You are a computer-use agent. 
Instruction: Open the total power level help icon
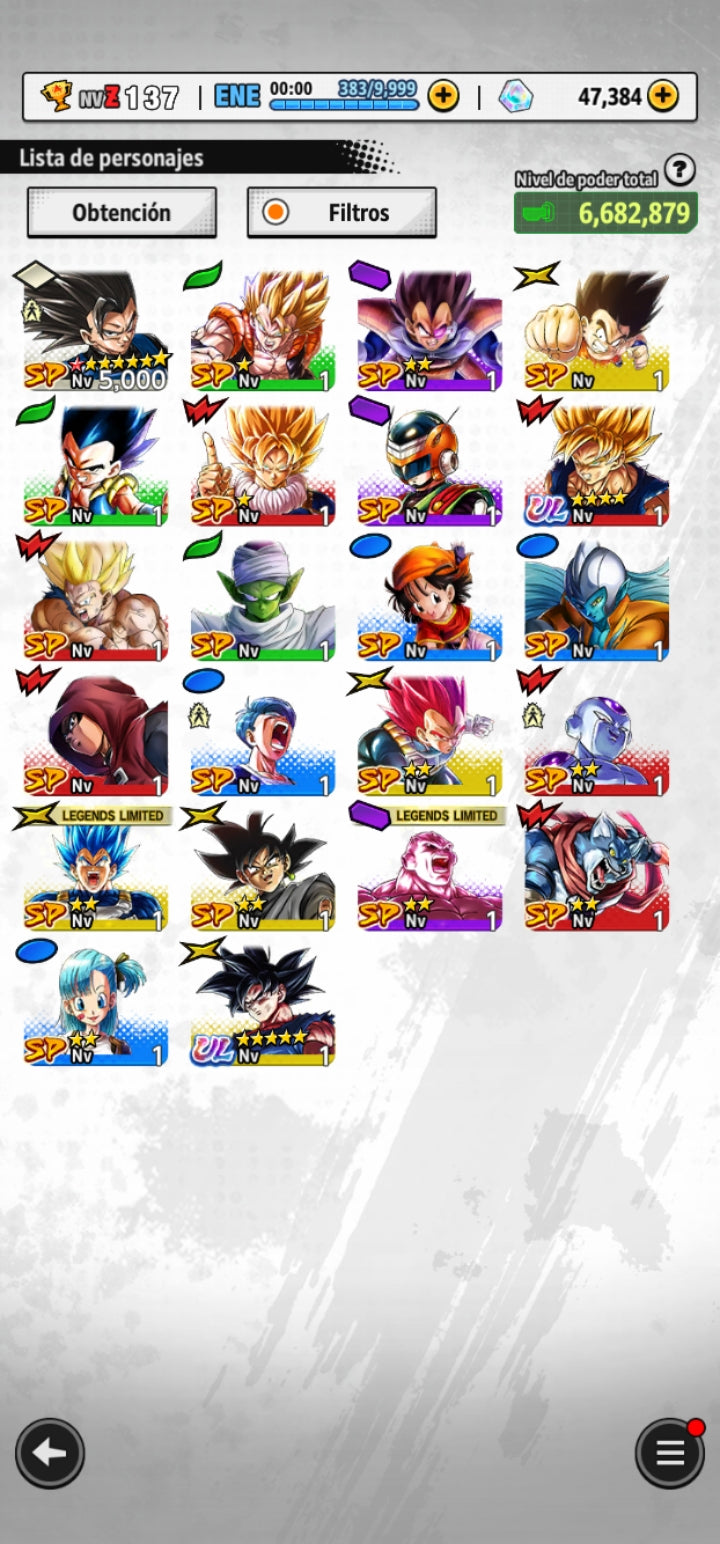679,171
